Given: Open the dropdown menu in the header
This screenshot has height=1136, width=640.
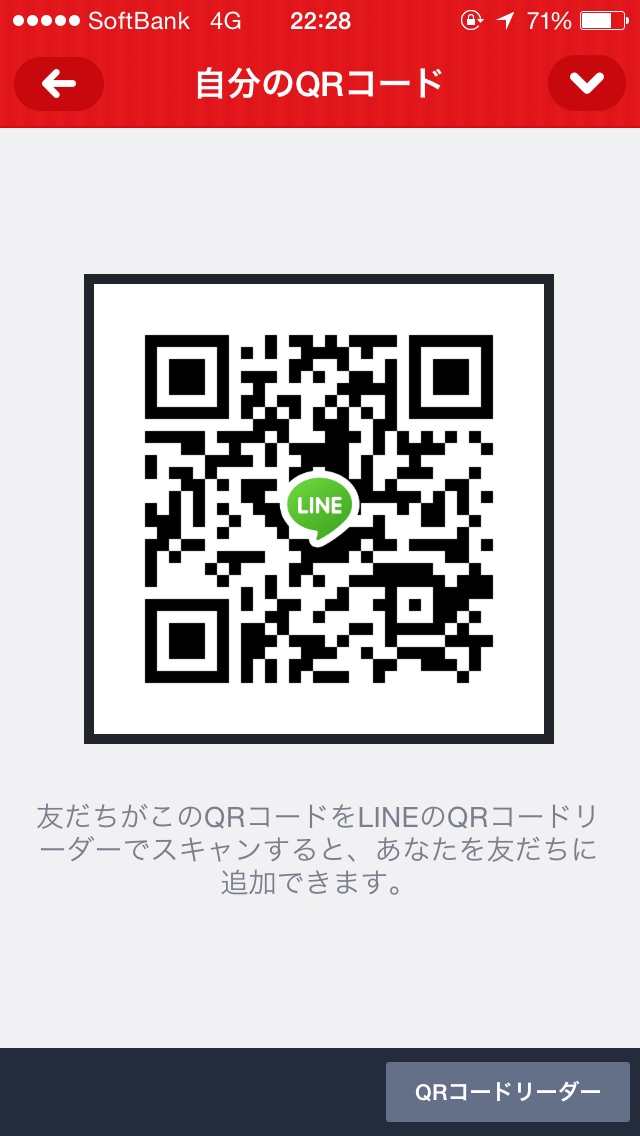Looking at the screenshot, I should pos(586,84).
